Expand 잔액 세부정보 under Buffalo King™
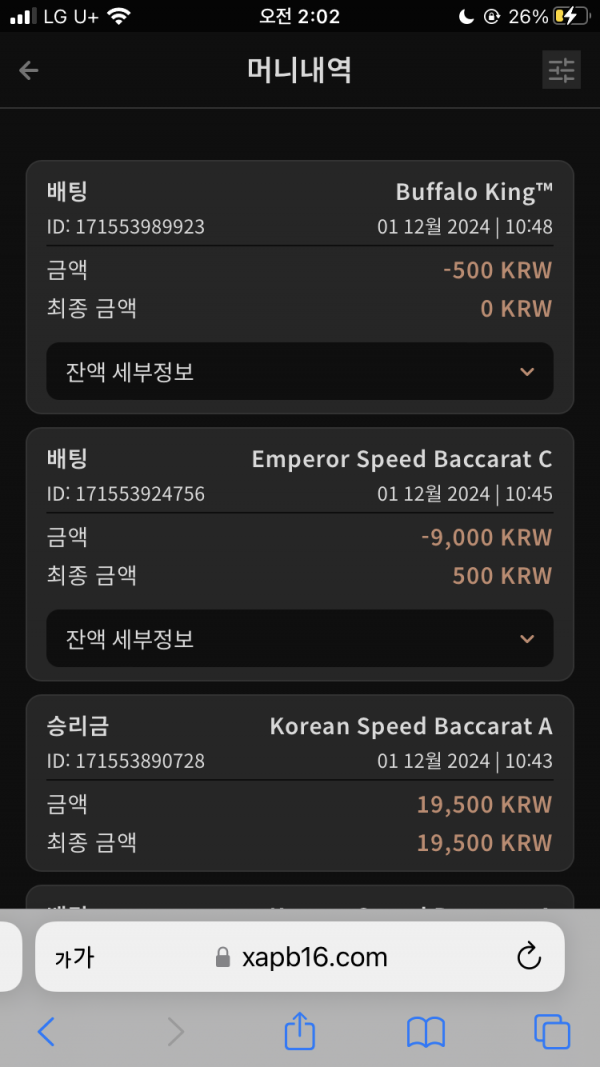 tap(299, 372)
